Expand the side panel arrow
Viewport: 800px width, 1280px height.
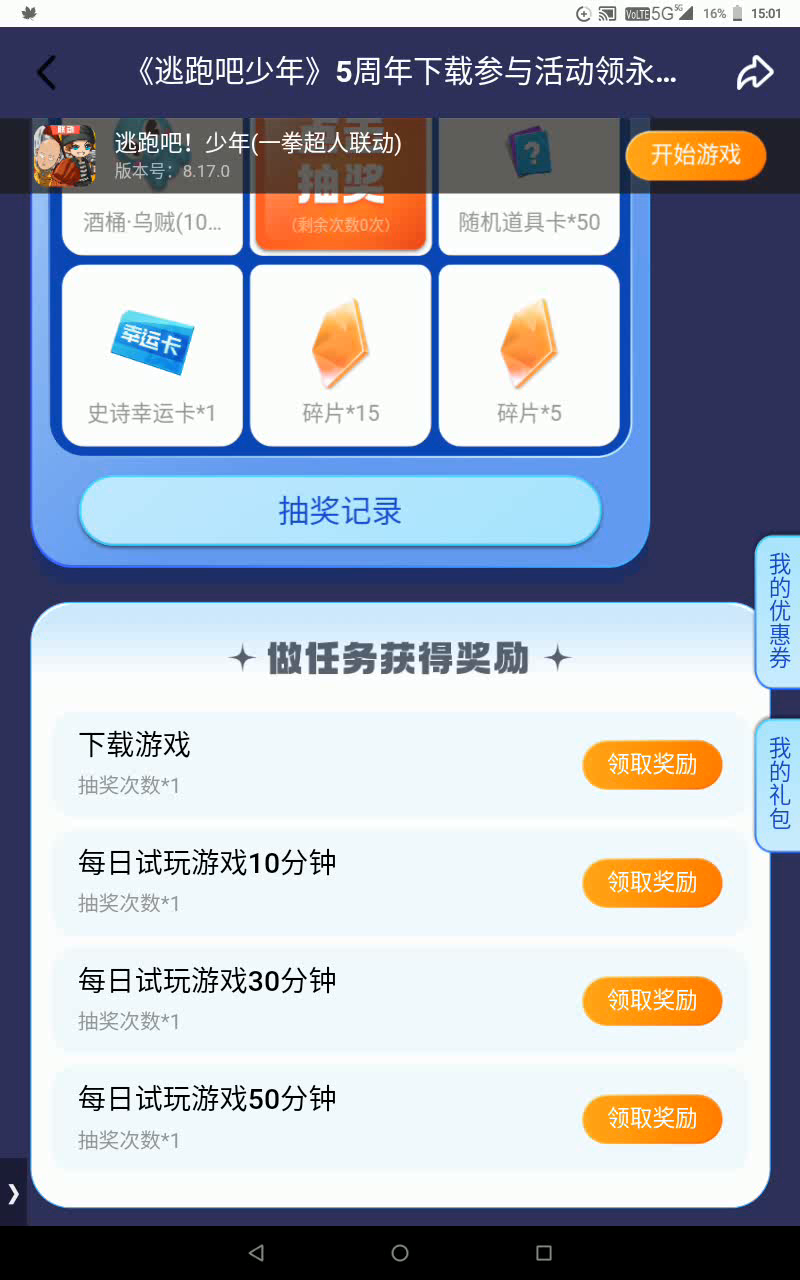click(13, 1192)
